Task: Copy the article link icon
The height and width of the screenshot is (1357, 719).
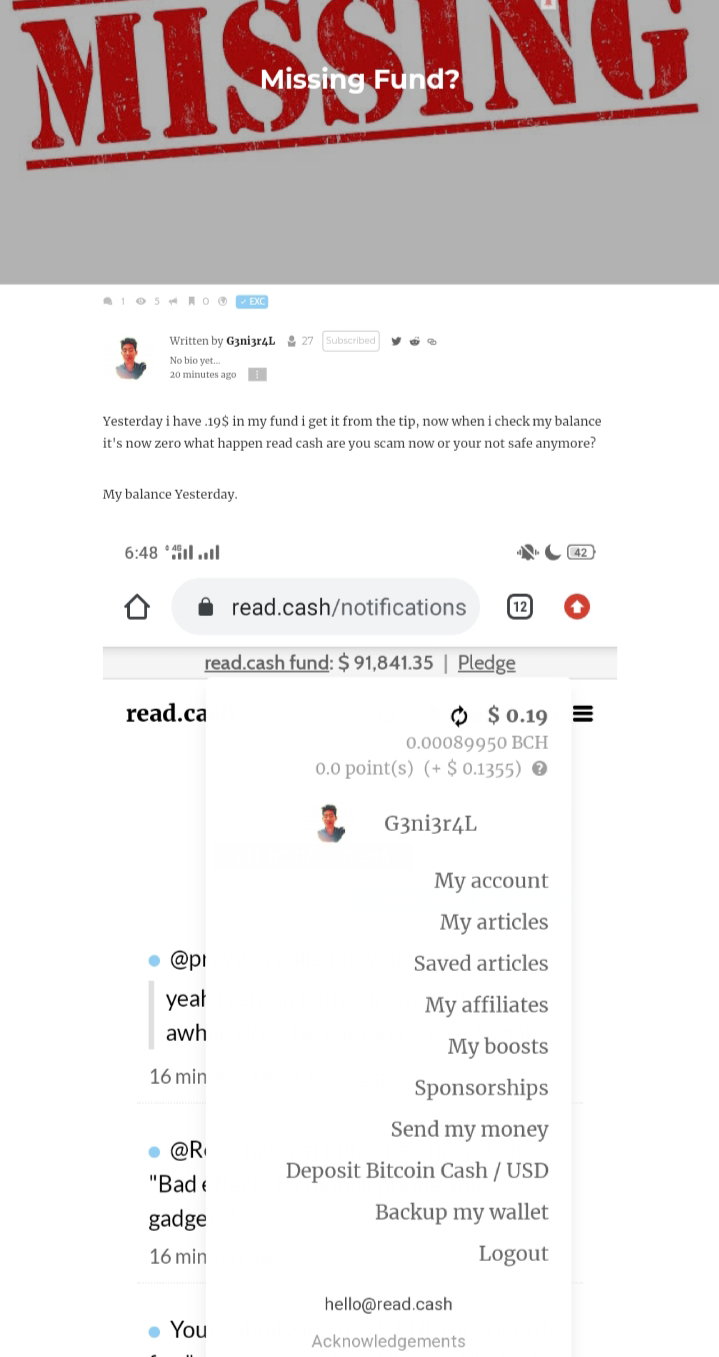Action: (x=432, y=341)
